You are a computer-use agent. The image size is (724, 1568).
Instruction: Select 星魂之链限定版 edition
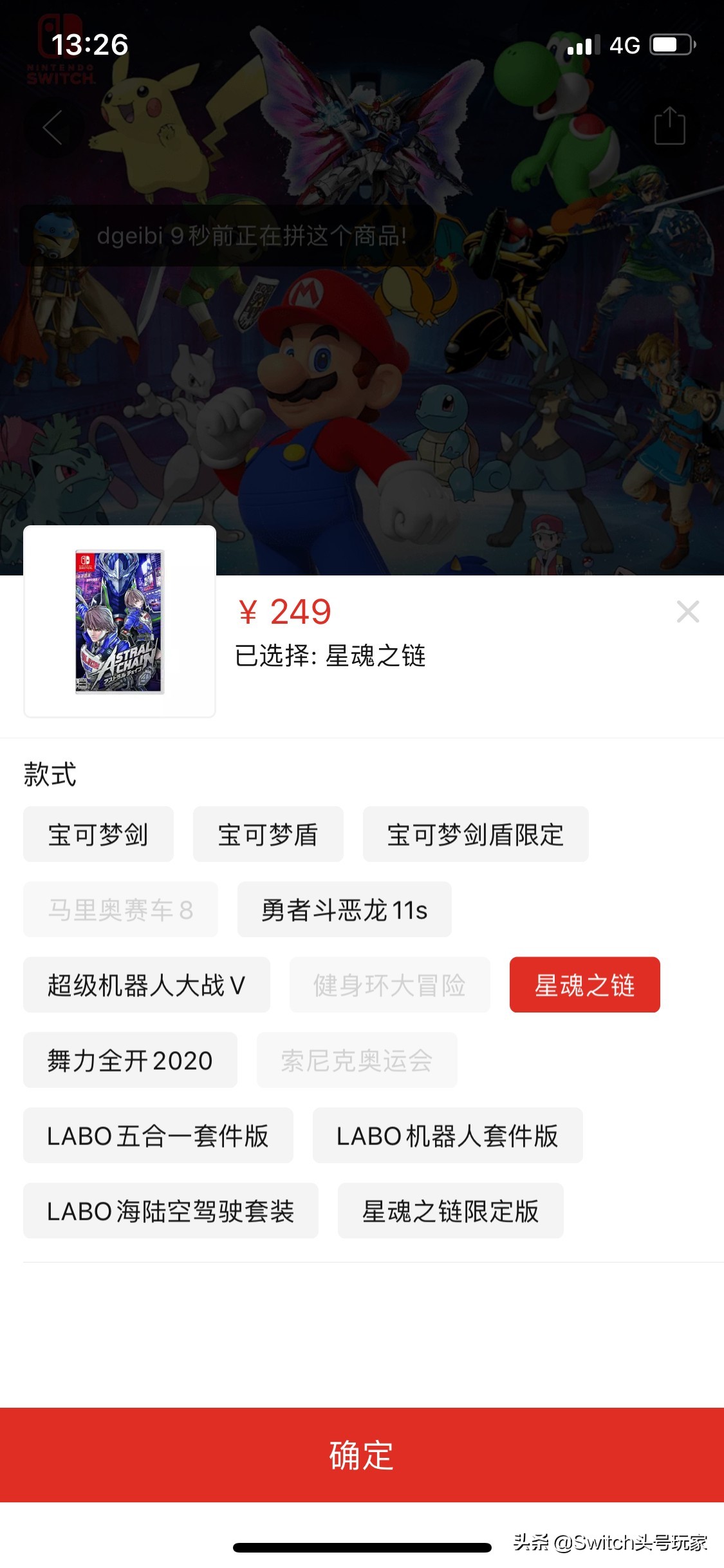coord(450,1211)
